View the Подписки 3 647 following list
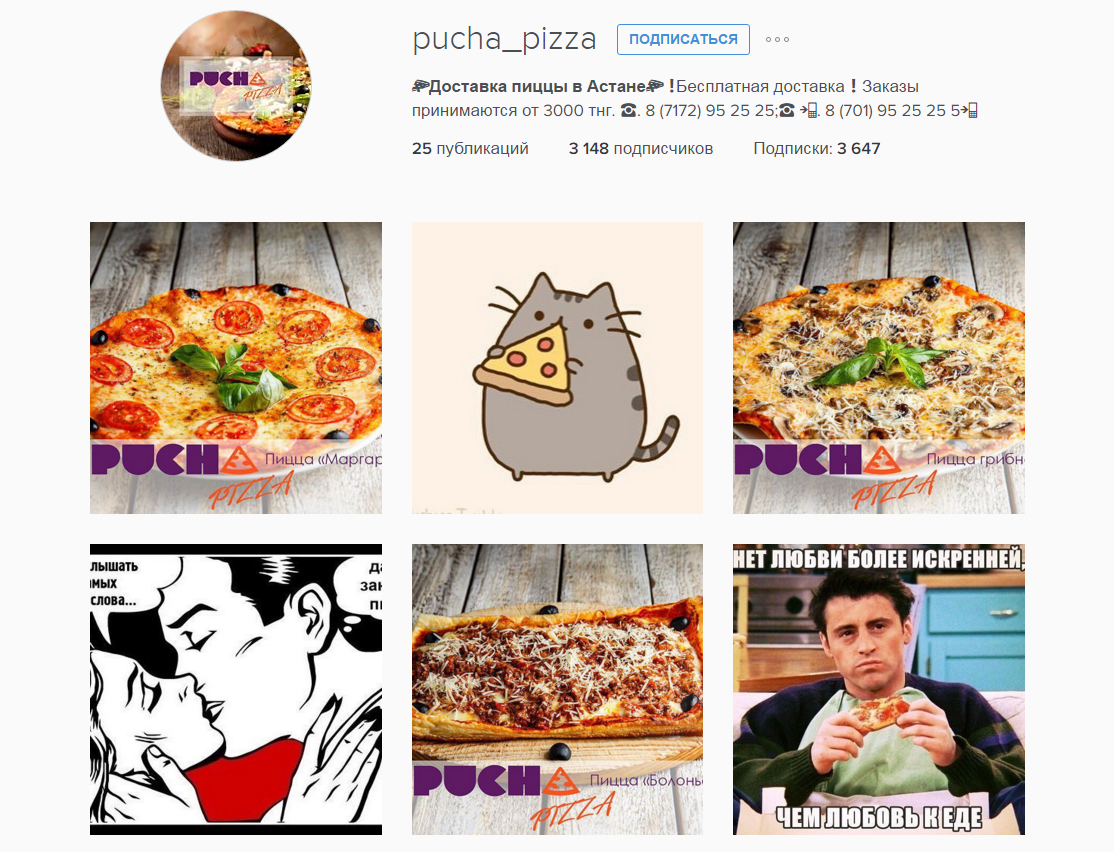 click(816, 149)
